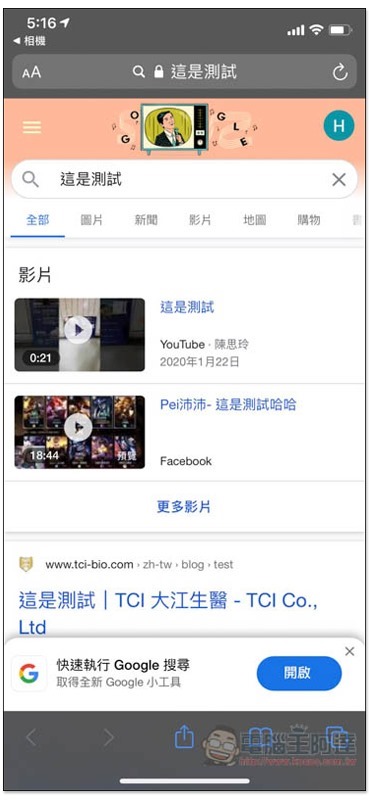Reload the page in Safari

340,72
